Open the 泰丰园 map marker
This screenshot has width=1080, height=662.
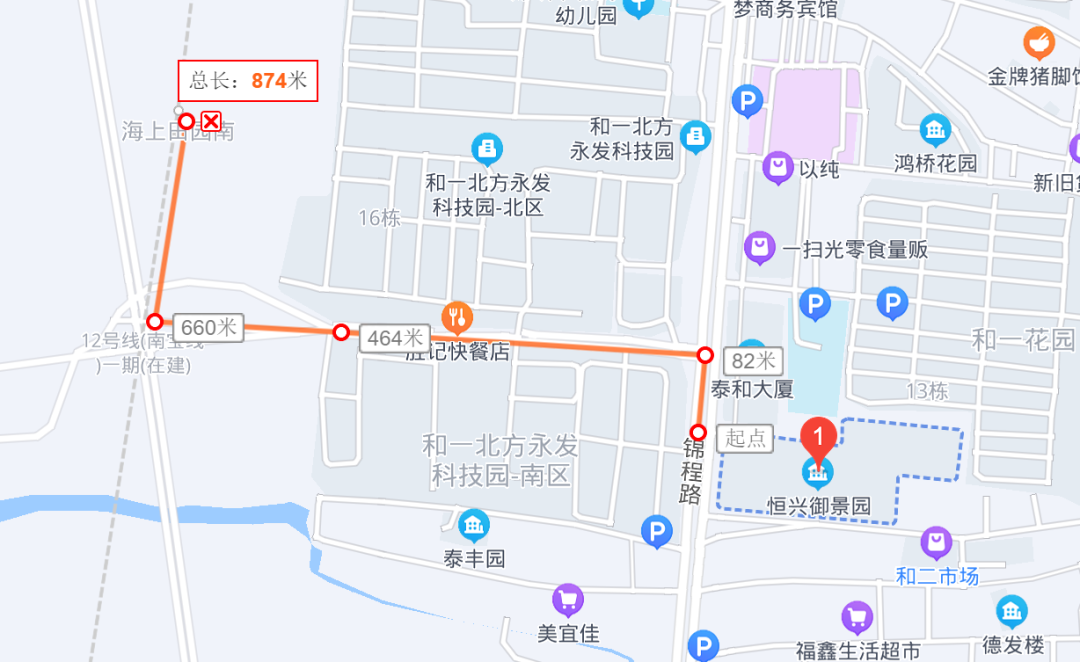pyautogui.click(x=473, y=525)
